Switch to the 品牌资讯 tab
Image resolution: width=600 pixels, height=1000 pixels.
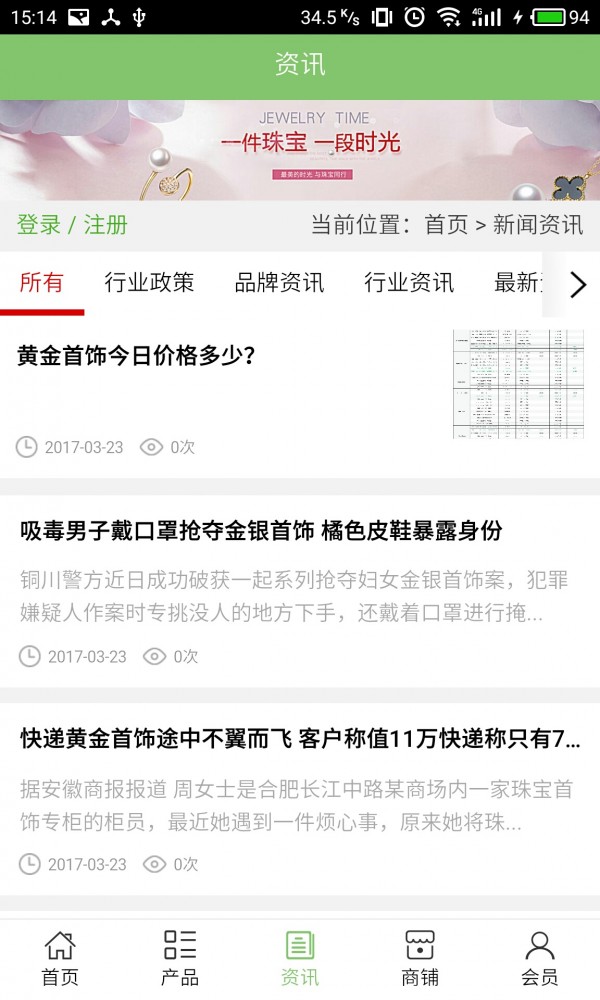(x=279, y=283)
